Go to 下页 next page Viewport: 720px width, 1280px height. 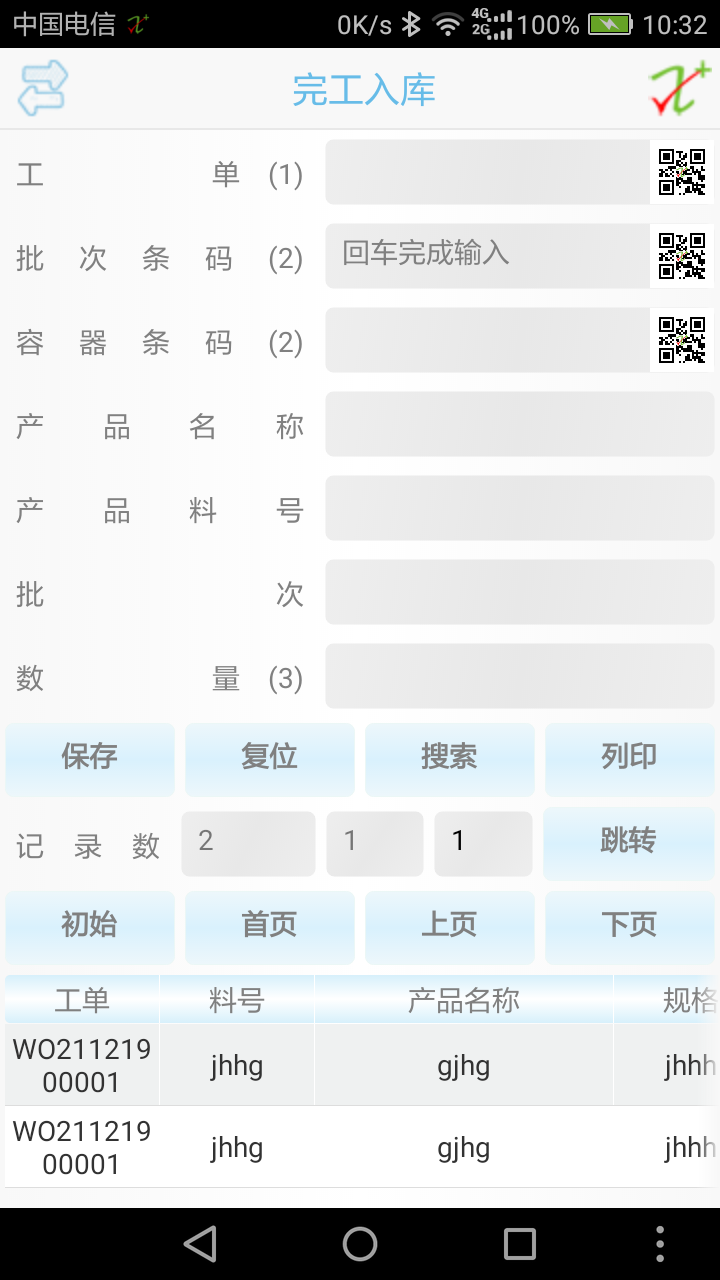[630, 927]
